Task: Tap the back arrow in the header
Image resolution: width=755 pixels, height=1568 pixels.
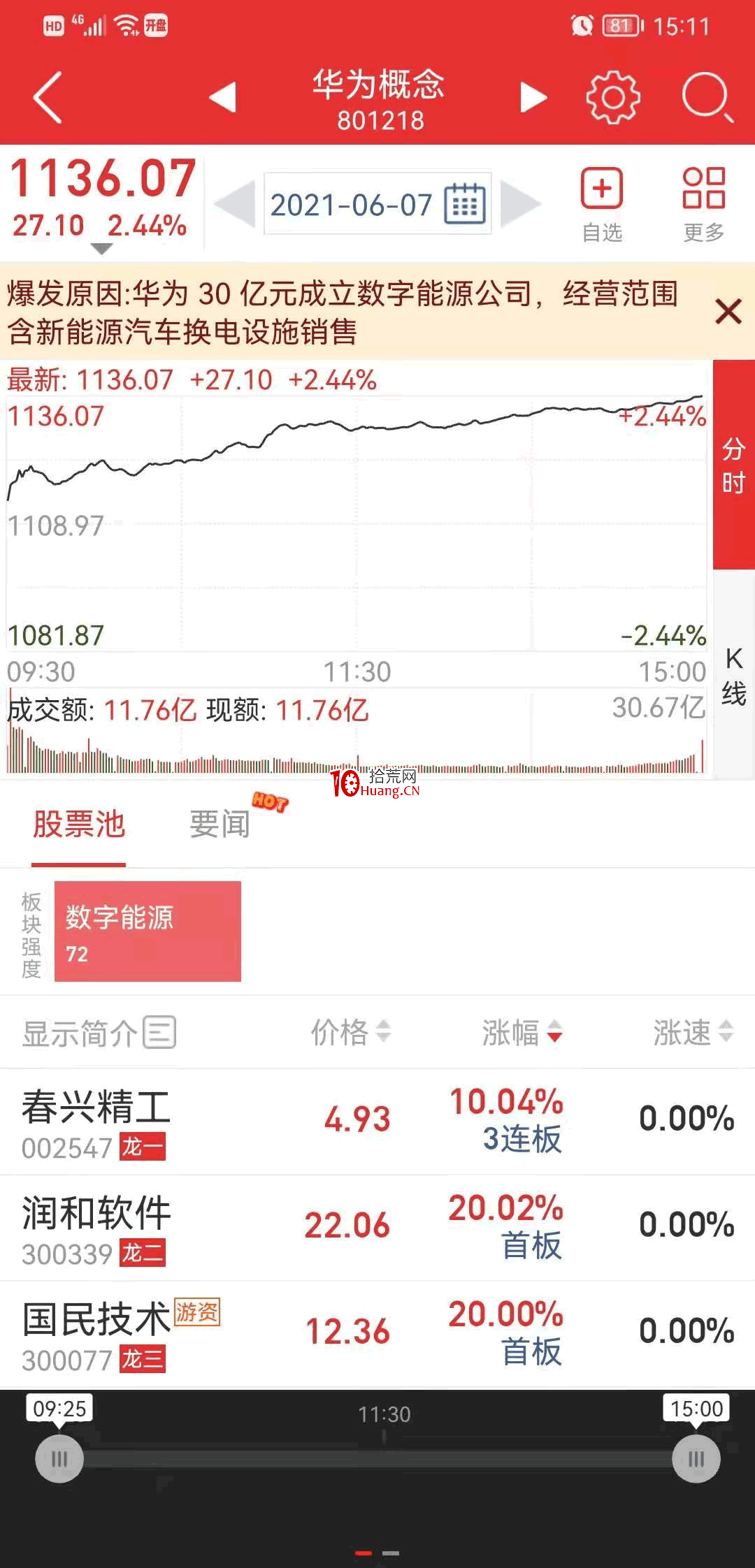Action: point(45,94)
